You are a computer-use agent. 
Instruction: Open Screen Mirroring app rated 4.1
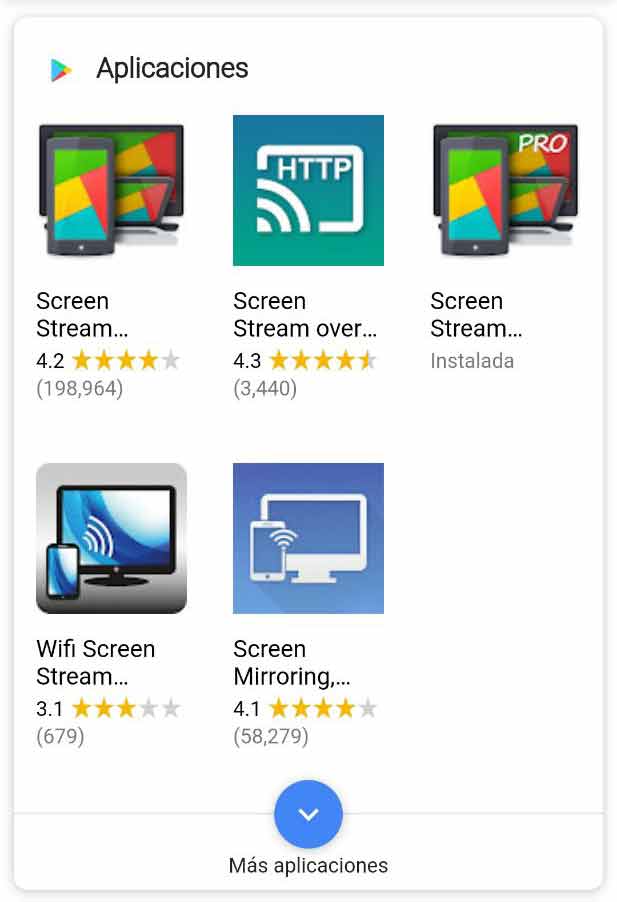[x=308, y=538]
